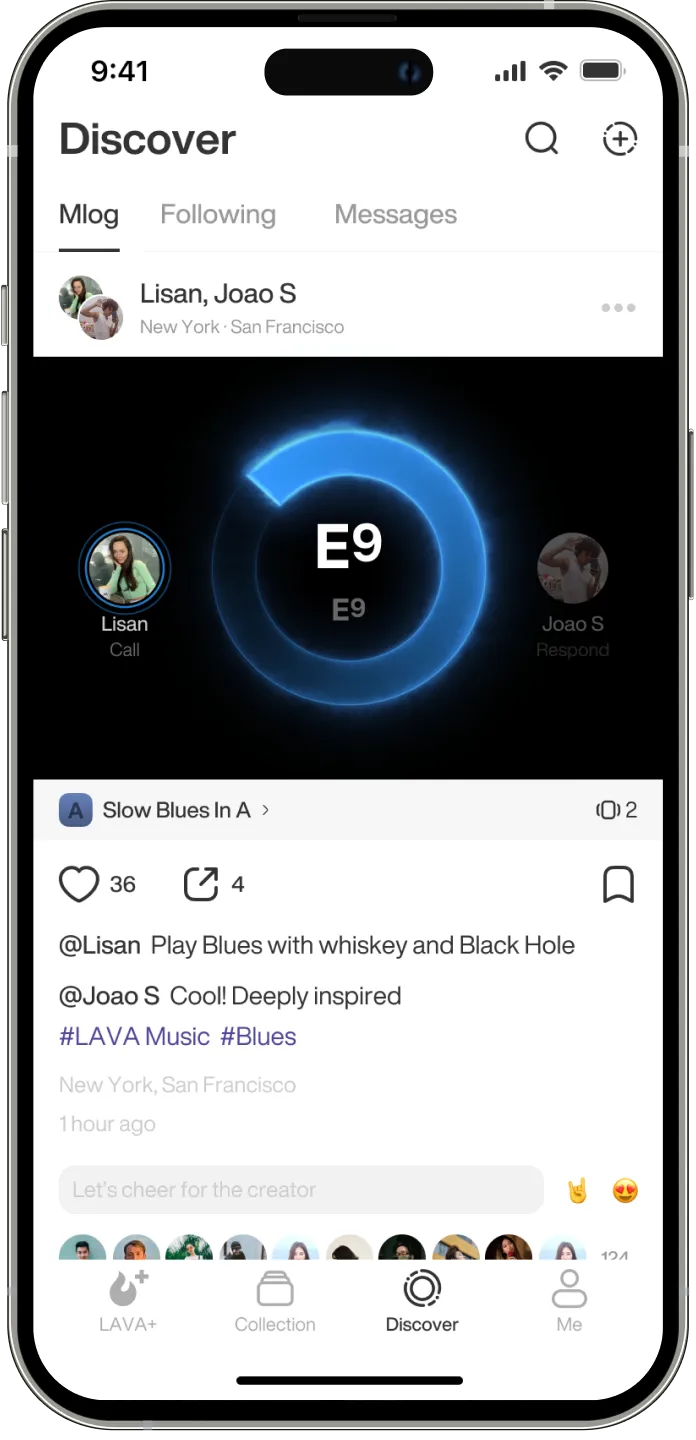Tap Lisan's avatar labeled Call
This screenshot has height=1440, width=696.
click(125, 568)
